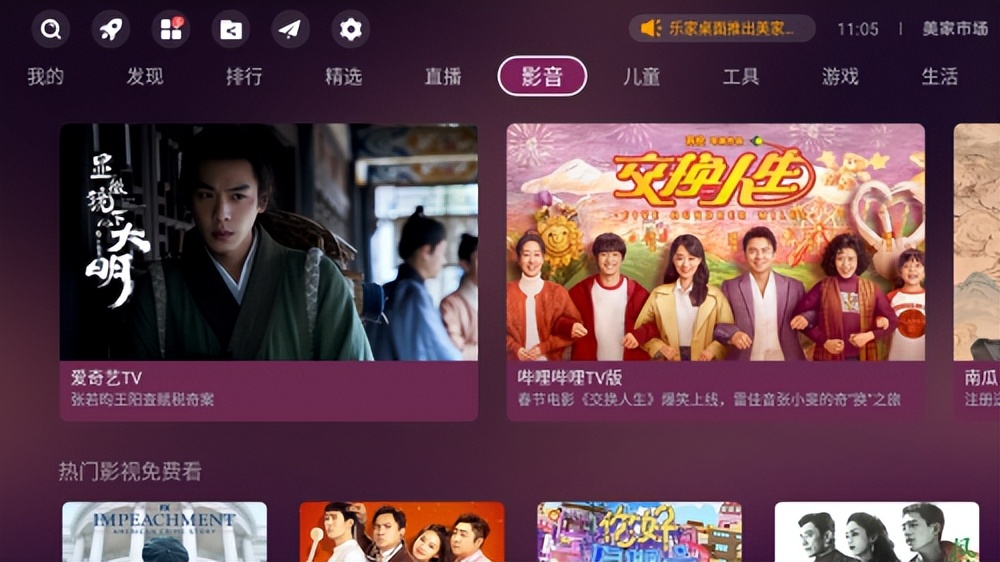
Task: Tap the rocket speed-boost icon
Action: point(111,29)
